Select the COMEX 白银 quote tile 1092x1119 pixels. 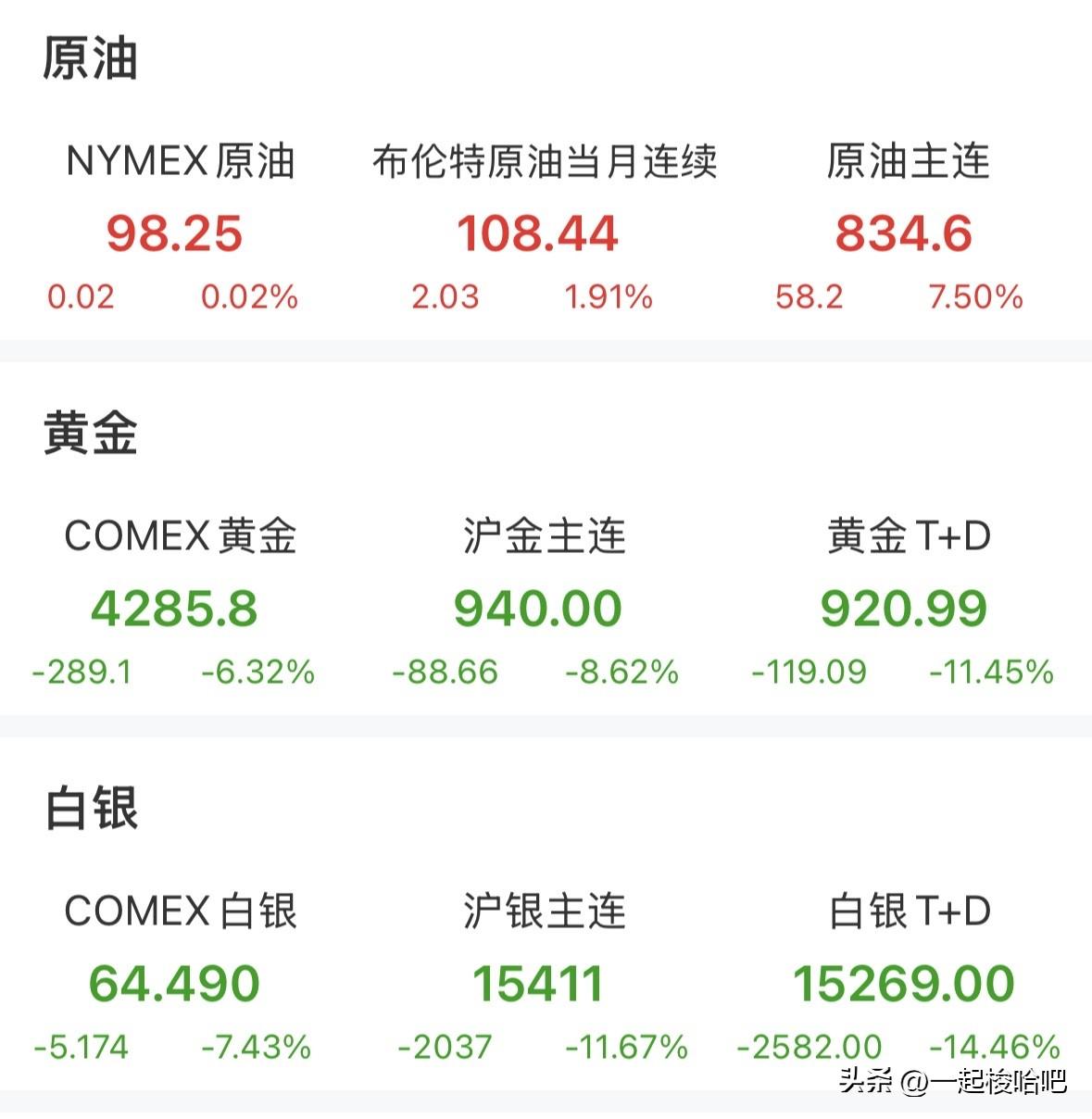click(x=182, y=912)
